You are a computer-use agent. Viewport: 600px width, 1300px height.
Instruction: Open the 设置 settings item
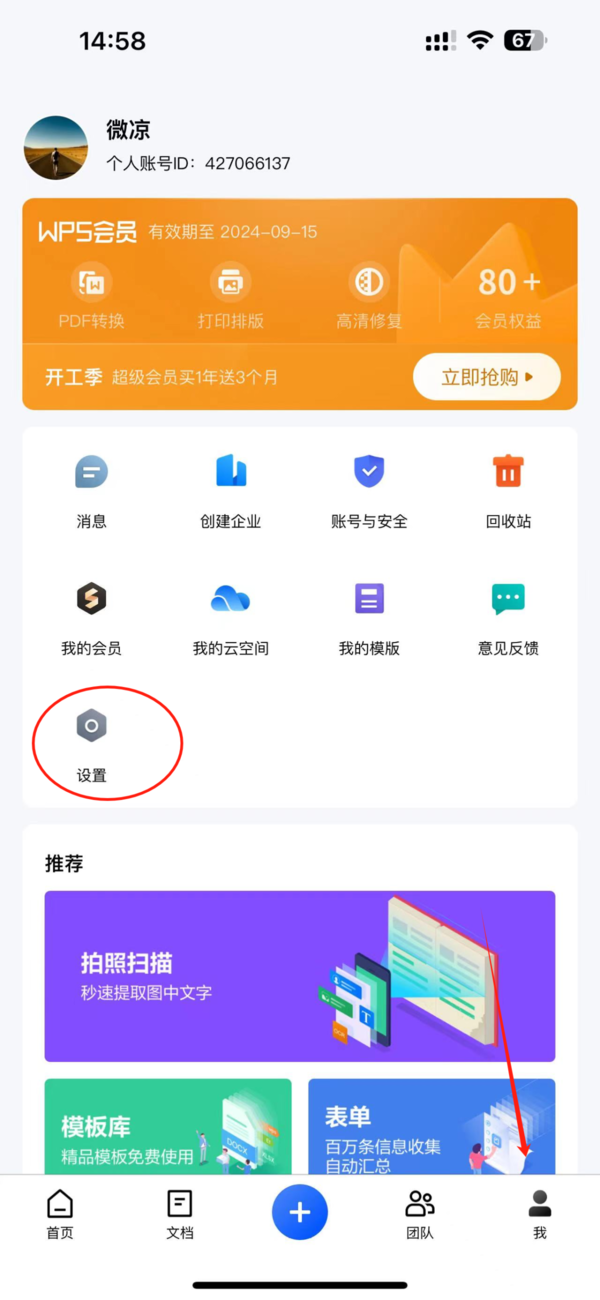pos(91,745)
